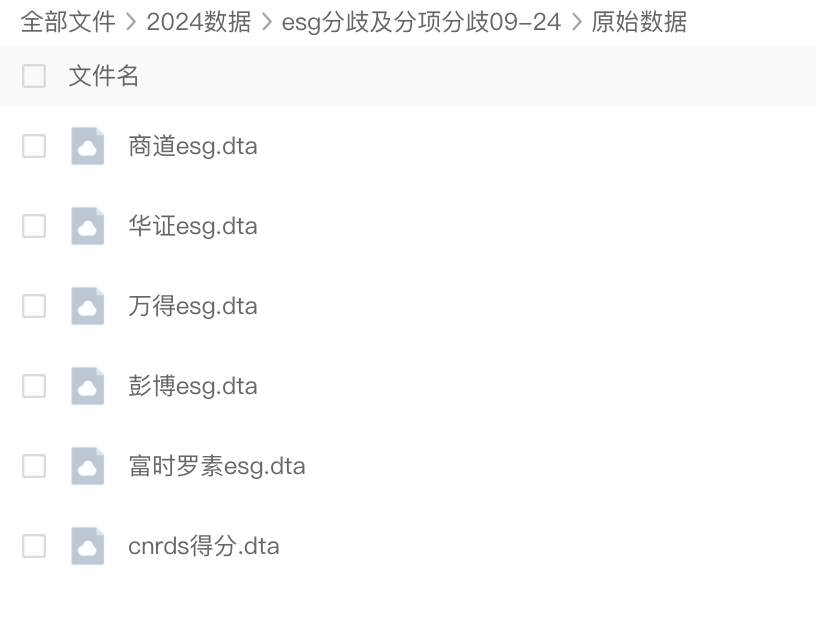
Task: Tick the checkbox for 富时罗素esg.dta
Action: 34,466
